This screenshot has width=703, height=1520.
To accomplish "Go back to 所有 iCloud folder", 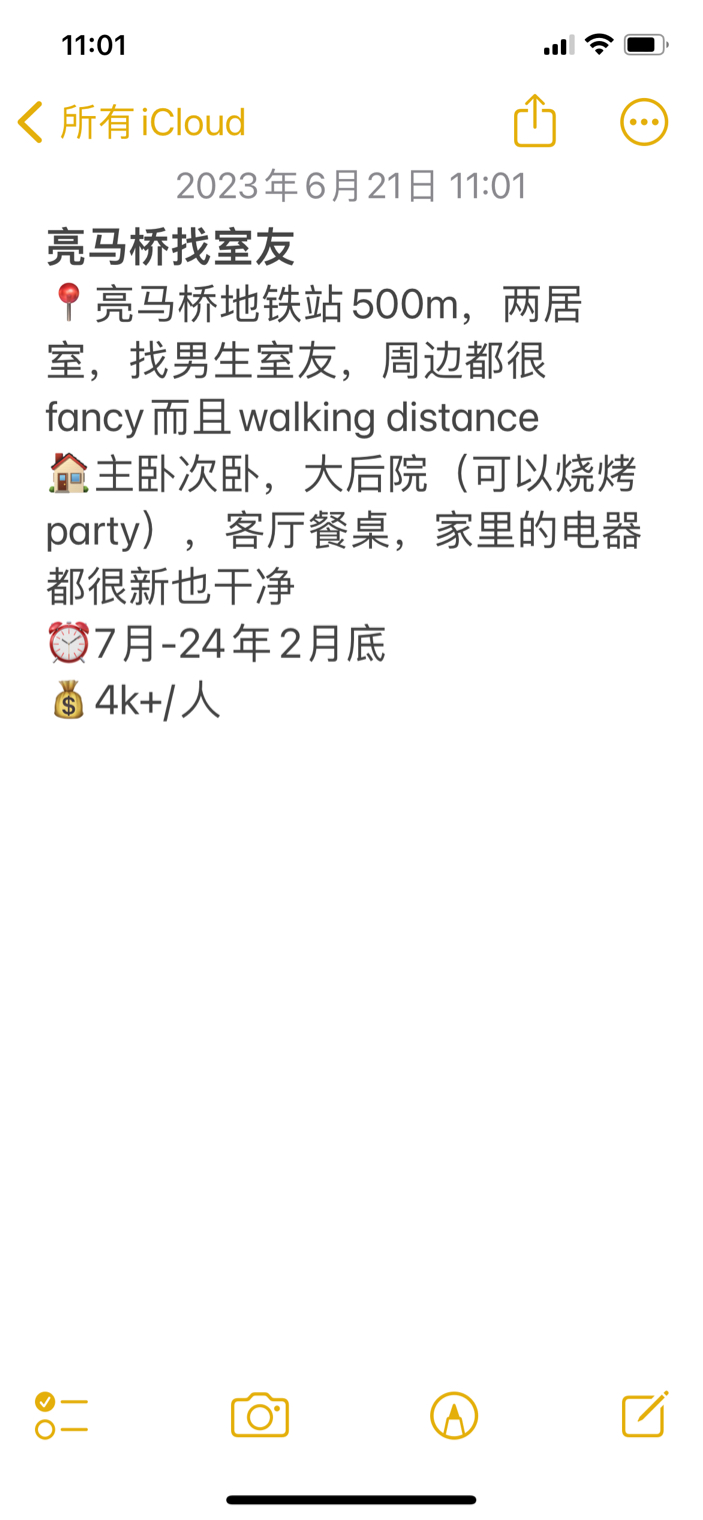I will point(131,123).
